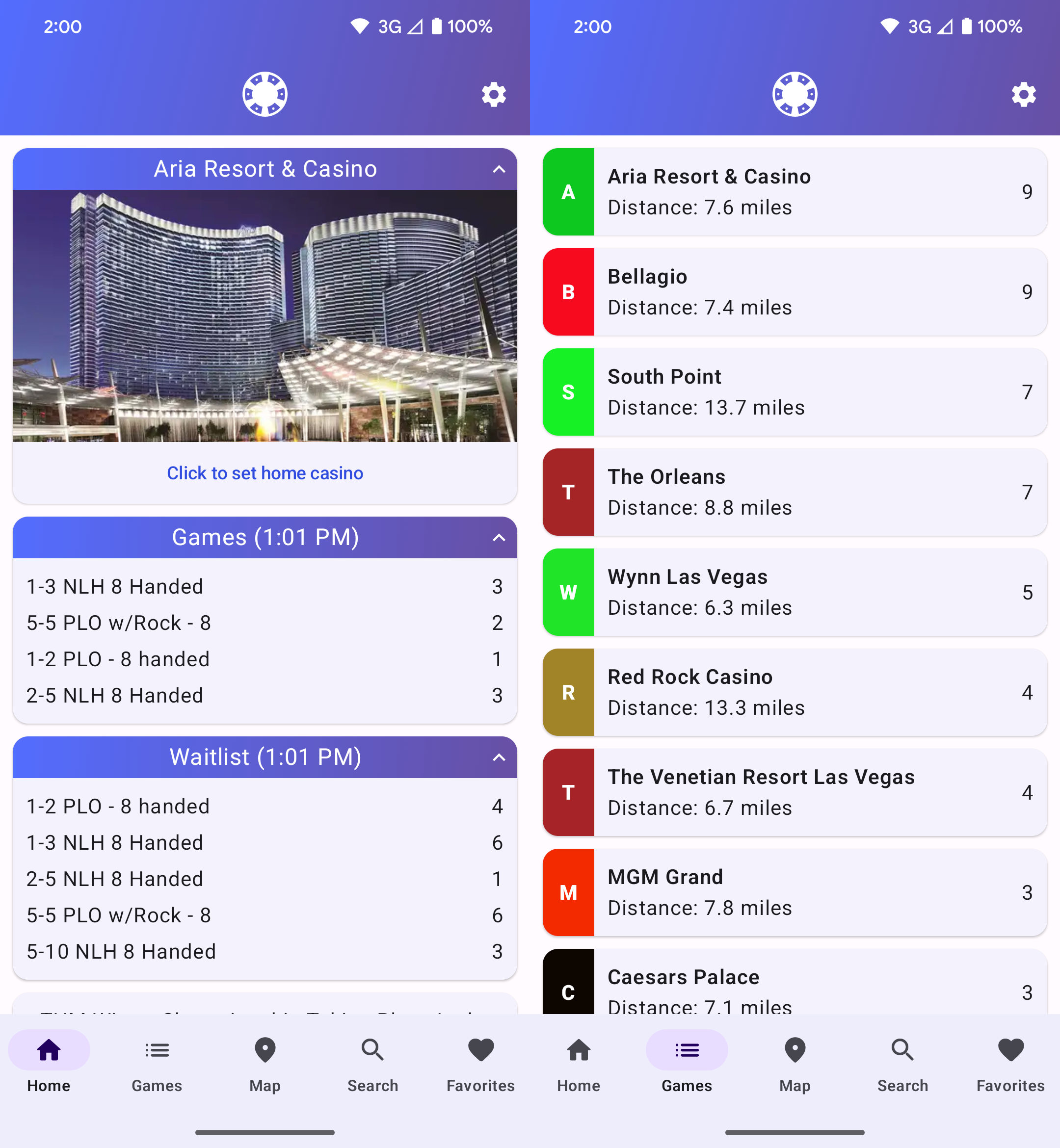Open Aria Resort & Casino row at 7.6 miles

[795, 192]
